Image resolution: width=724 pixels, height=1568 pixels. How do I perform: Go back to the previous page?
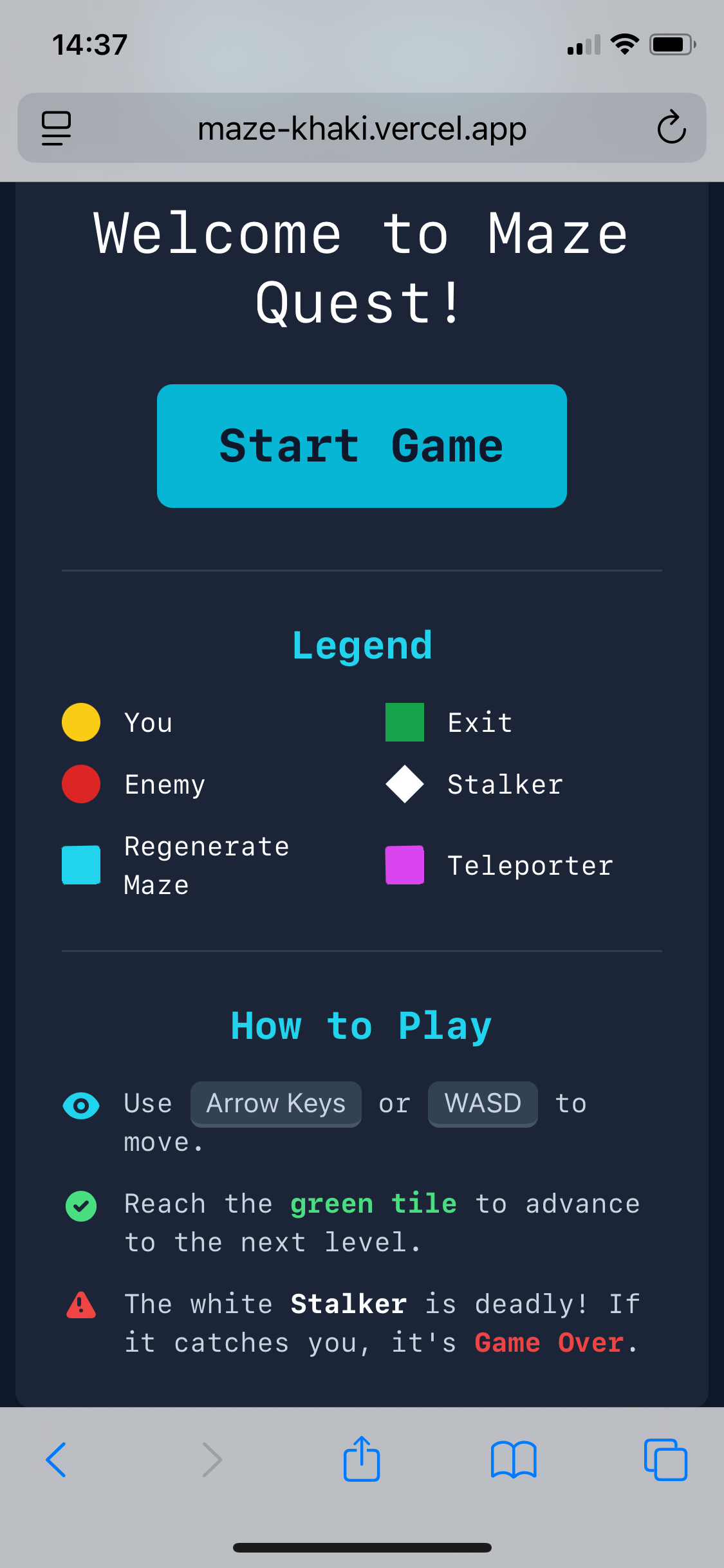57,1460
